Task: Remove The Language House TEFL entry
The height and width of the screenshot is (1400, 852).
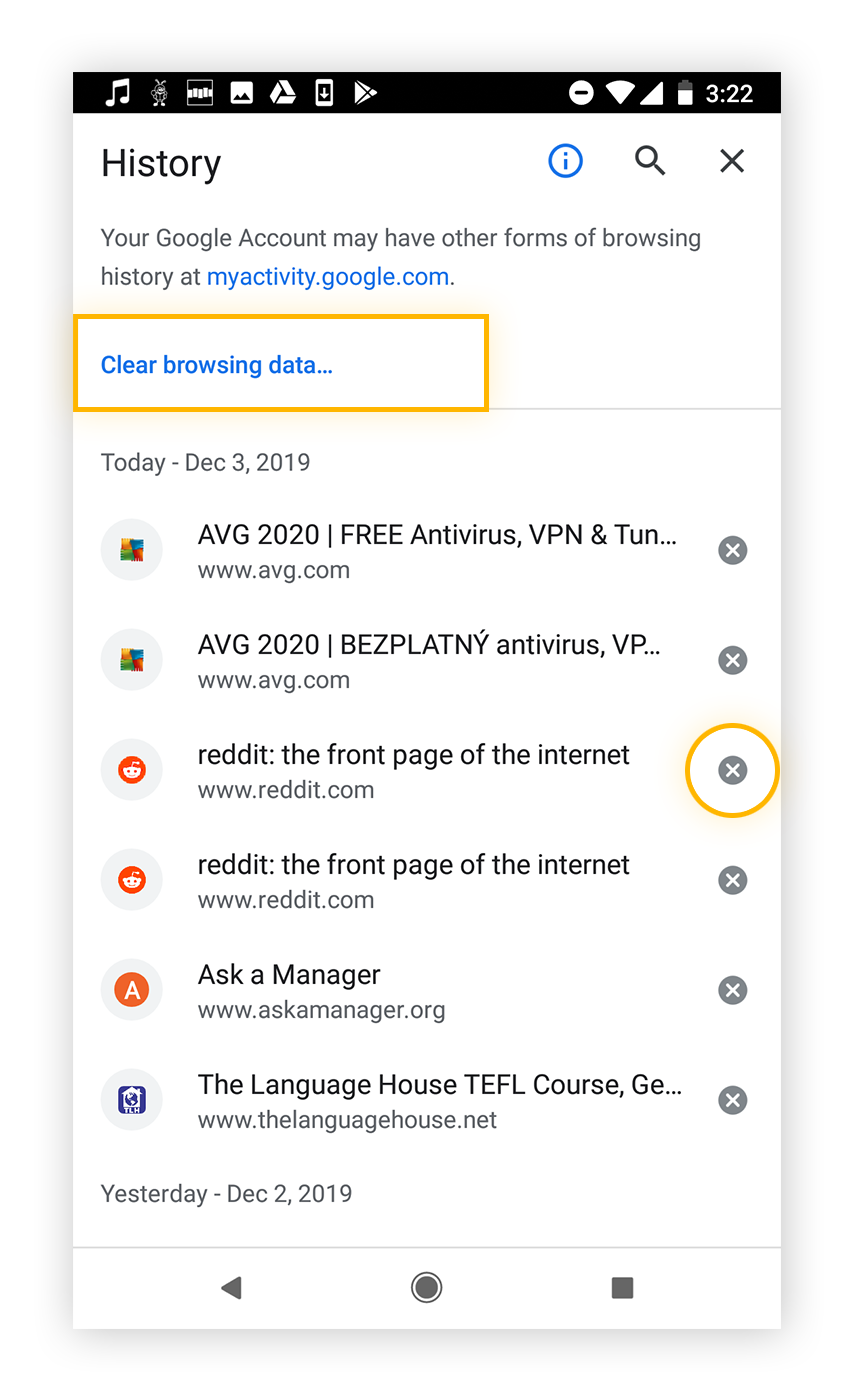Action: coord(732,1099)
